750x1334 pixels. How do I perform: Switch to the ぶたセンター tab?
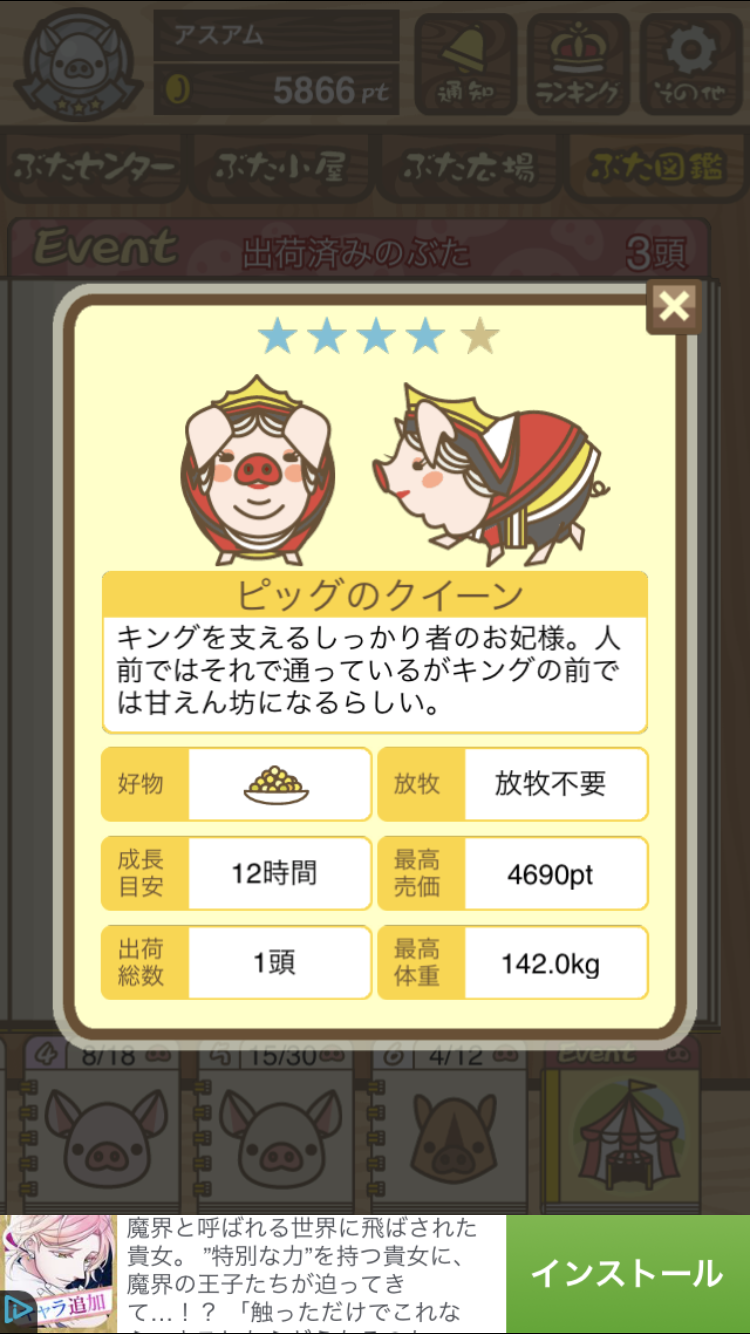(96, 168)
